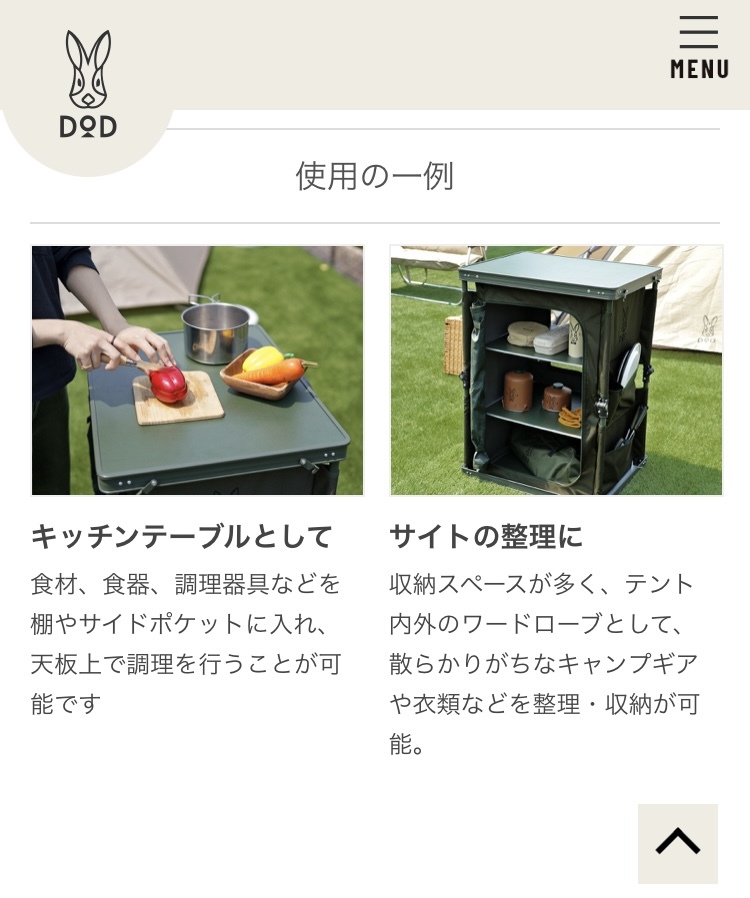This screenshot has width=750, height=898.
Task: Tap the back-to-top arrow button
Action: pos(678,843)
